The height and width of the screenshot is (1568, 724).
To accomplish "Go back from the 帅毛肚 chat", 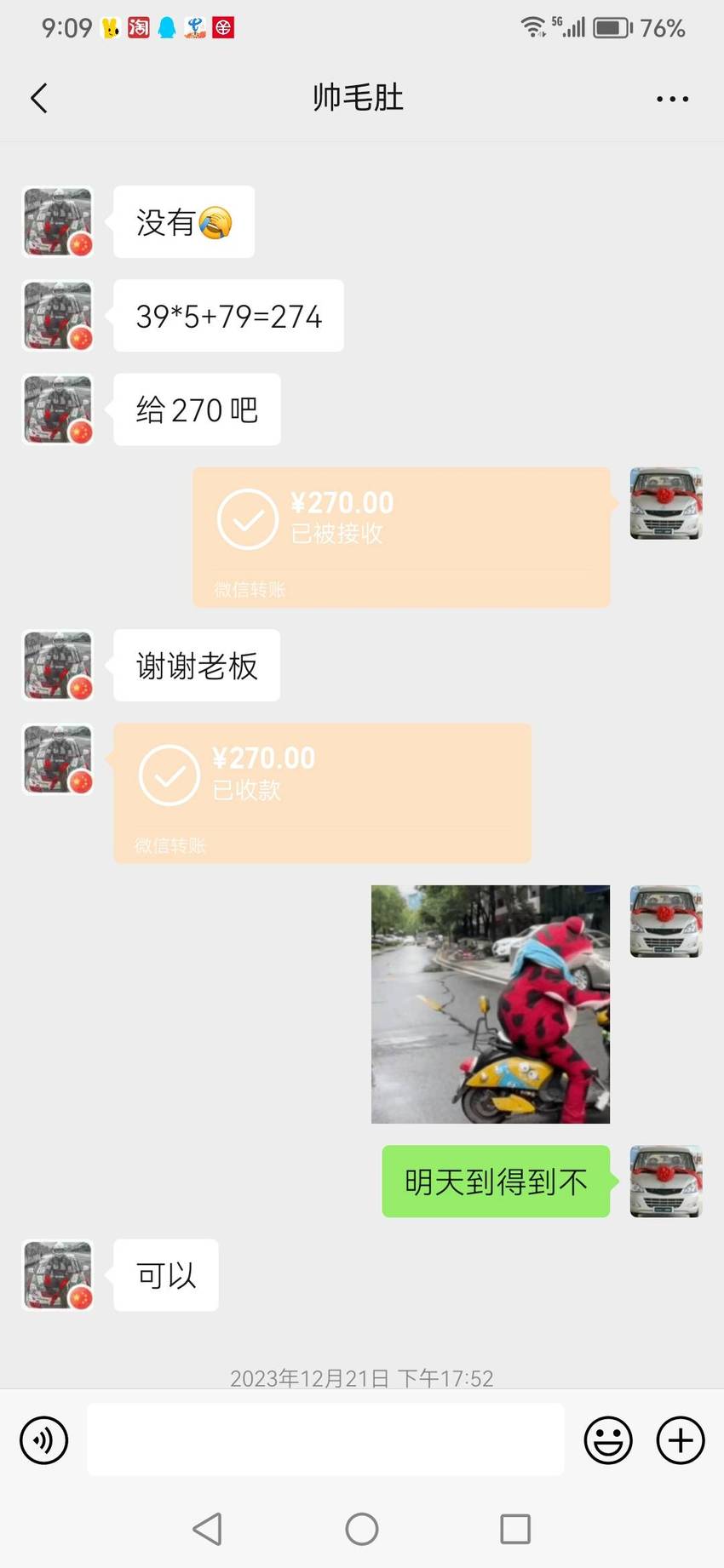I will click(x=39, y=99).
